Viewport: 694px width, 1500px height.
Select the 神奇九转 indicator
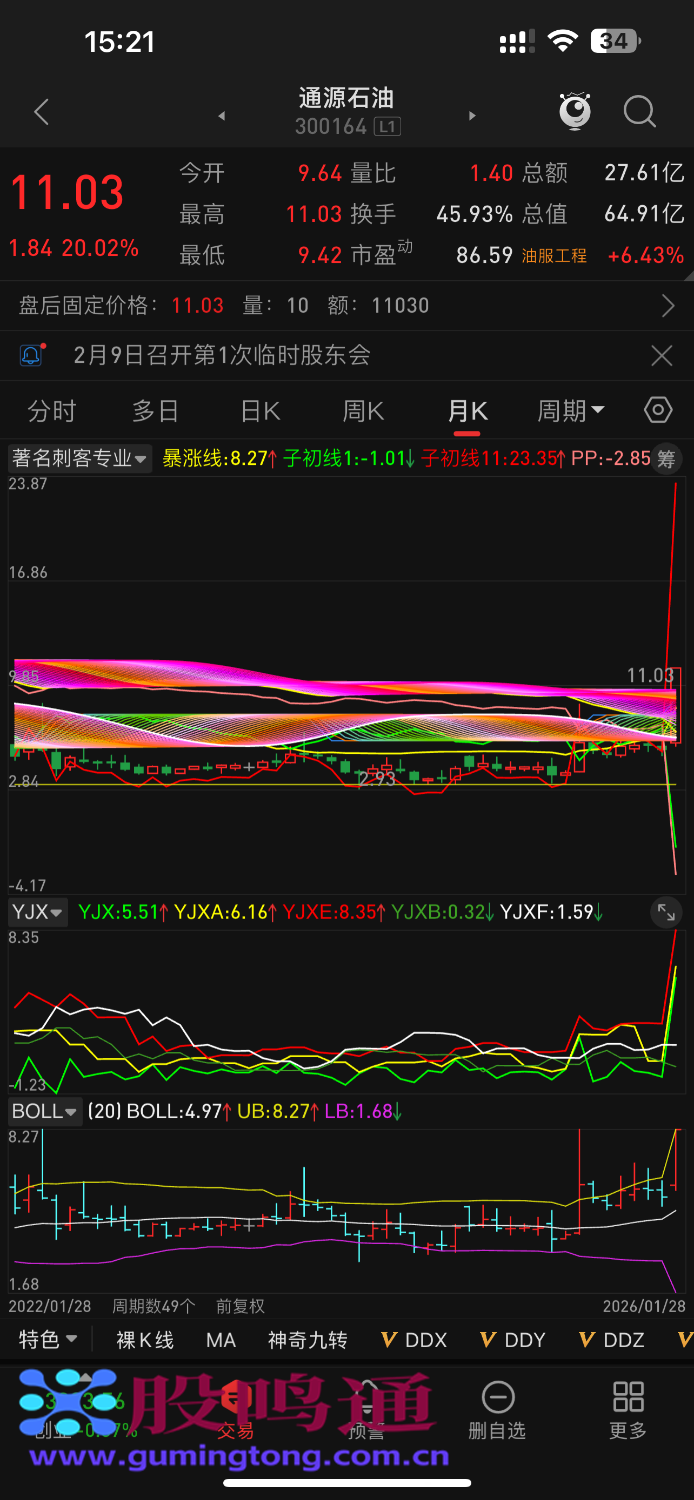(307, 1340)
